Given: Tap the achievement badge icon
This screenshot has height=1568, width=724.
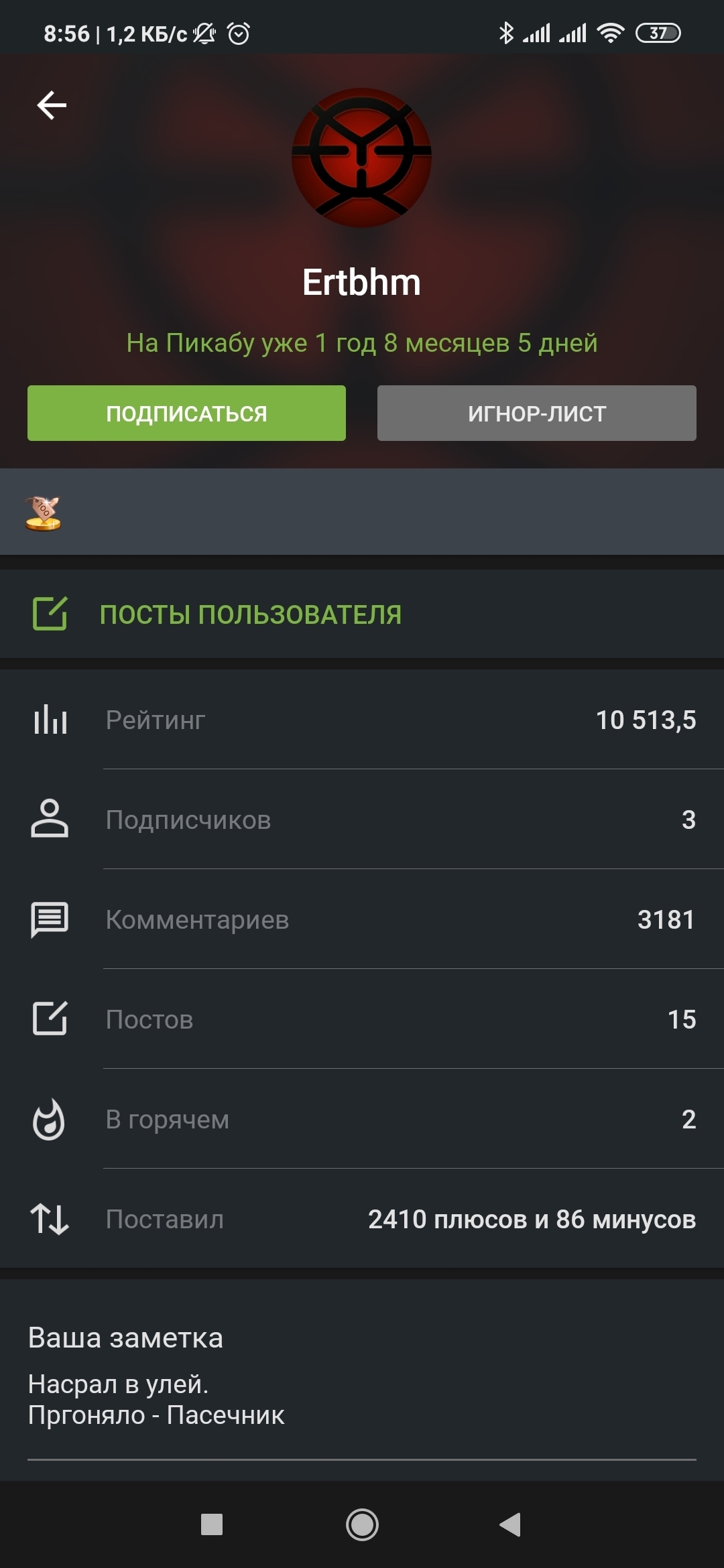Looking at the screenshot, I should pos(43,513).
